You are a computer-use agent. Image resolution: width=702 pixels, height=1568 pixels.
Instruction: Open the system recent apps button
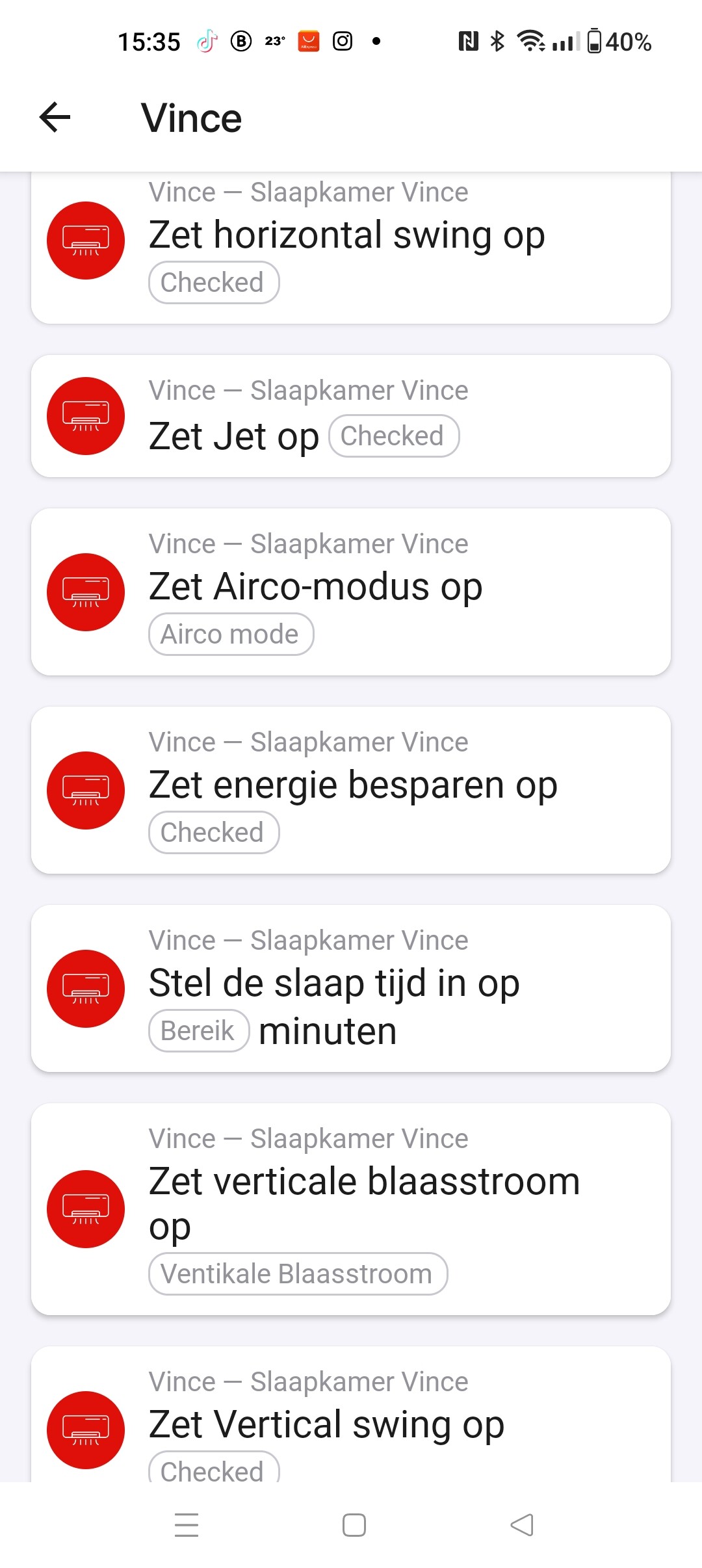187,1525
